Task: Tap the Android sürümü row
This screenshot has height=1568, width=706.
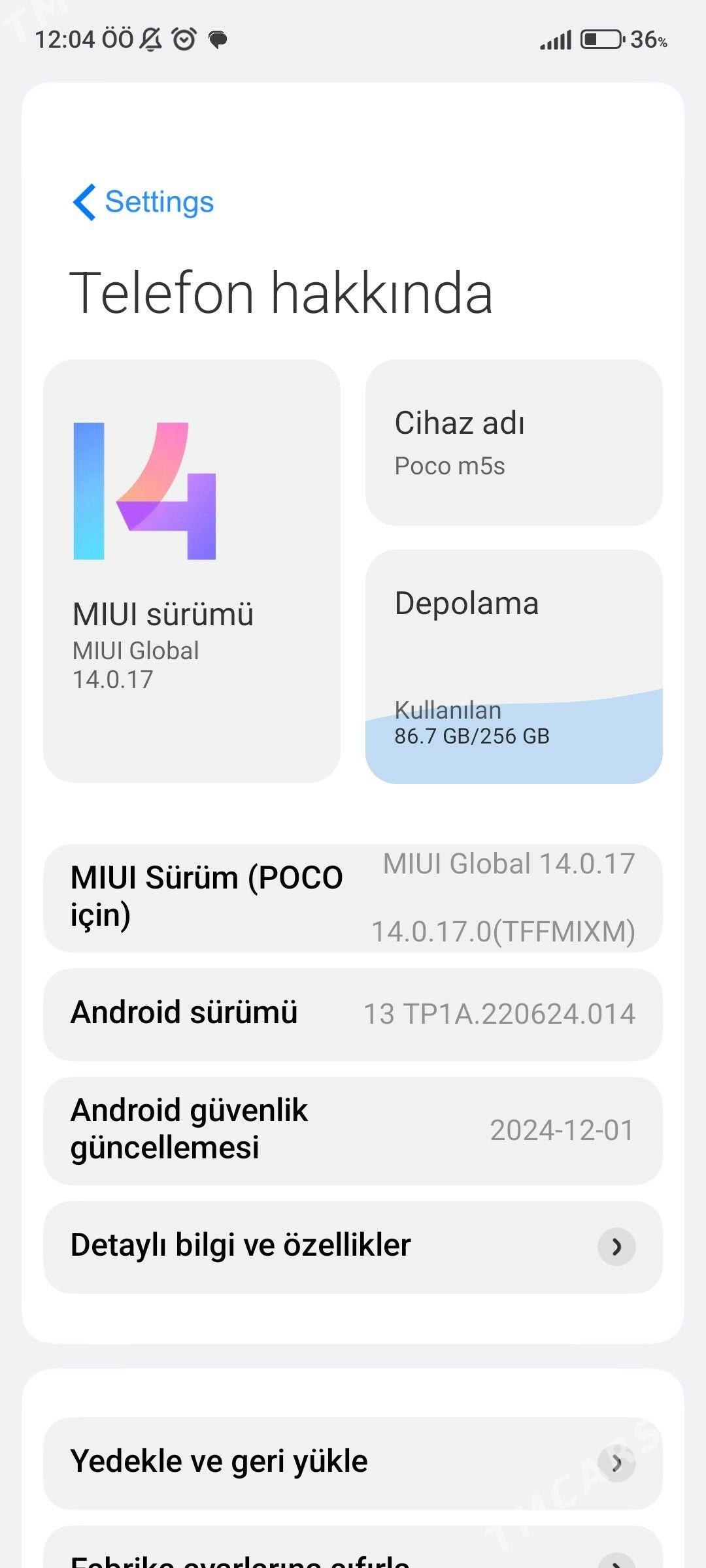Action: [352, 1014]
